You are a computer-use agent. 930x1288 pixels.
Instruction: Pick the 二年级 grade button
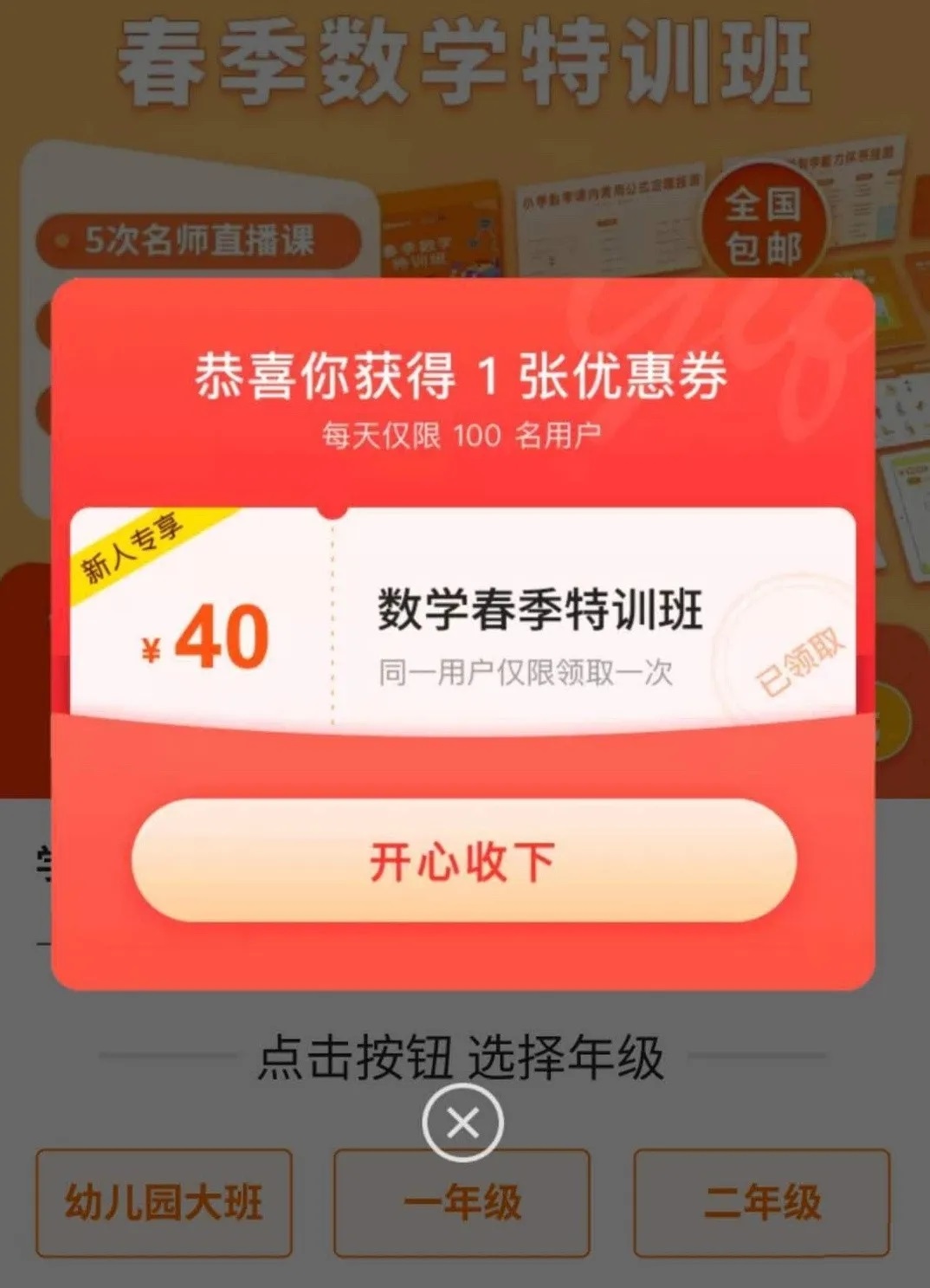coord(761,1202)
